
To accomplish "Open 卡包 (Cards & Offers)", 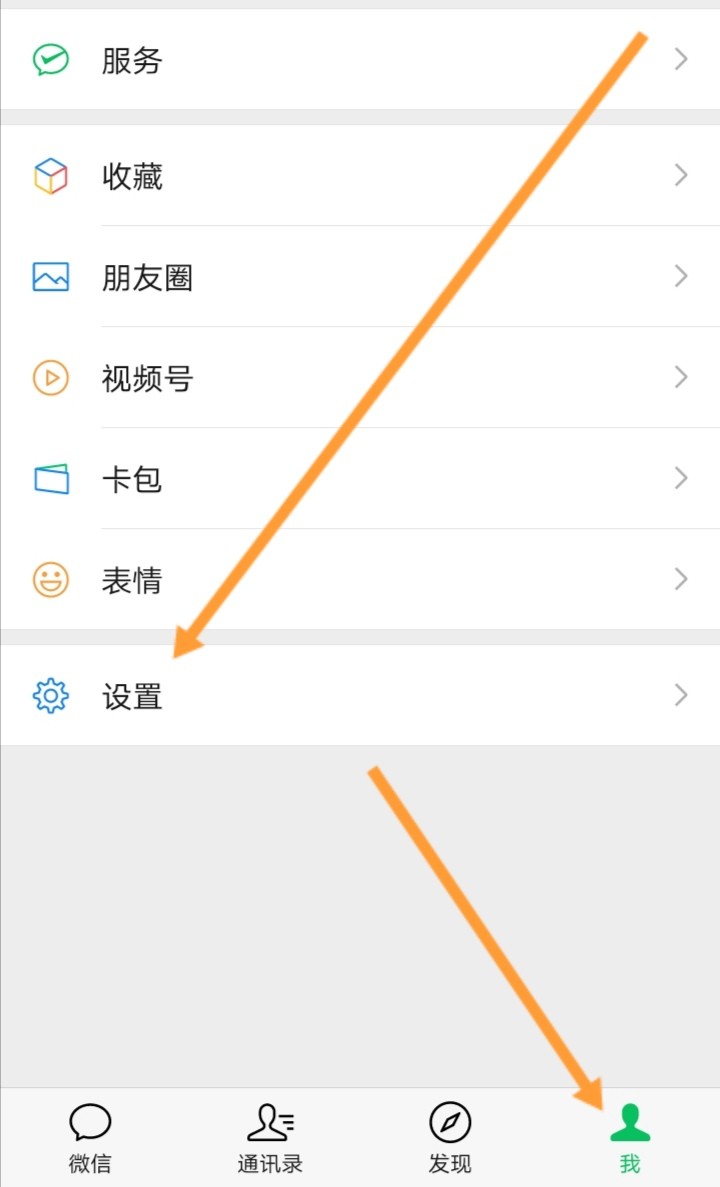I will click(132, 479).
